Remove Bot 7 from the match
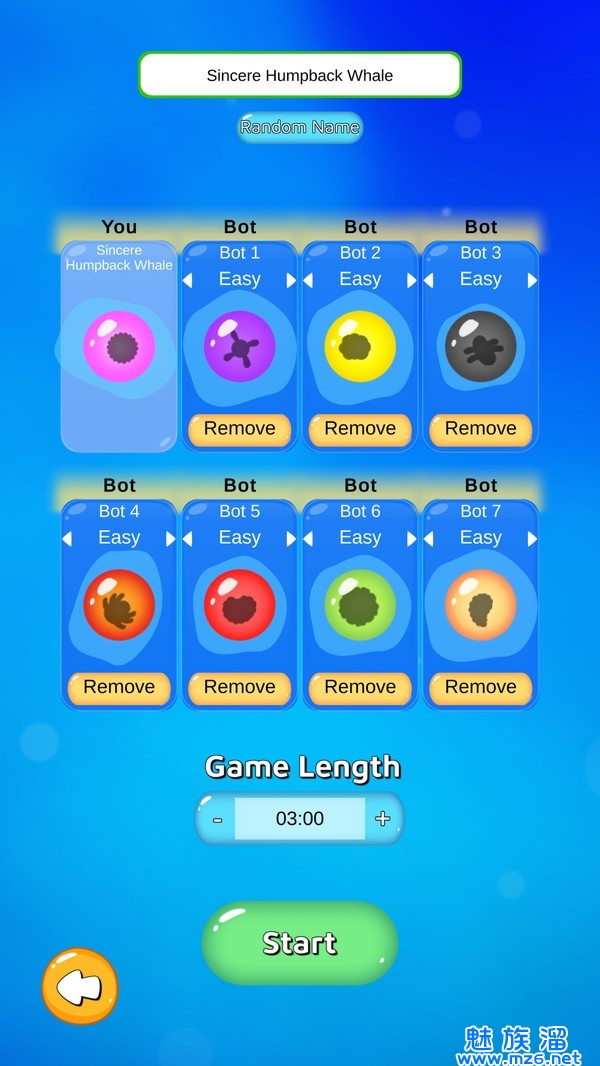This screenshot has width=600, height=1066. click(481, 688)
